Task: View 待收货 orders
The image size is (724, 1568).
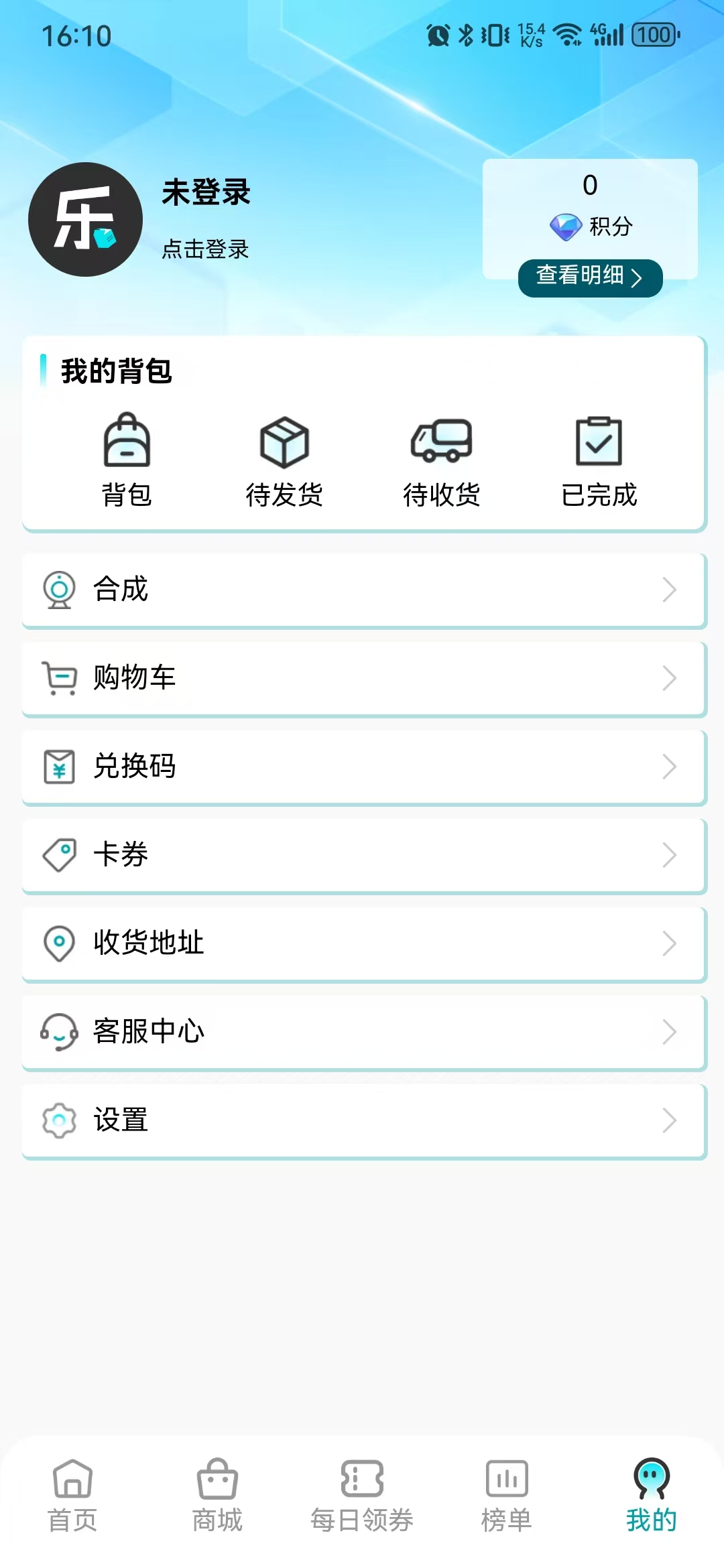Action: click(x=441, y=460)
